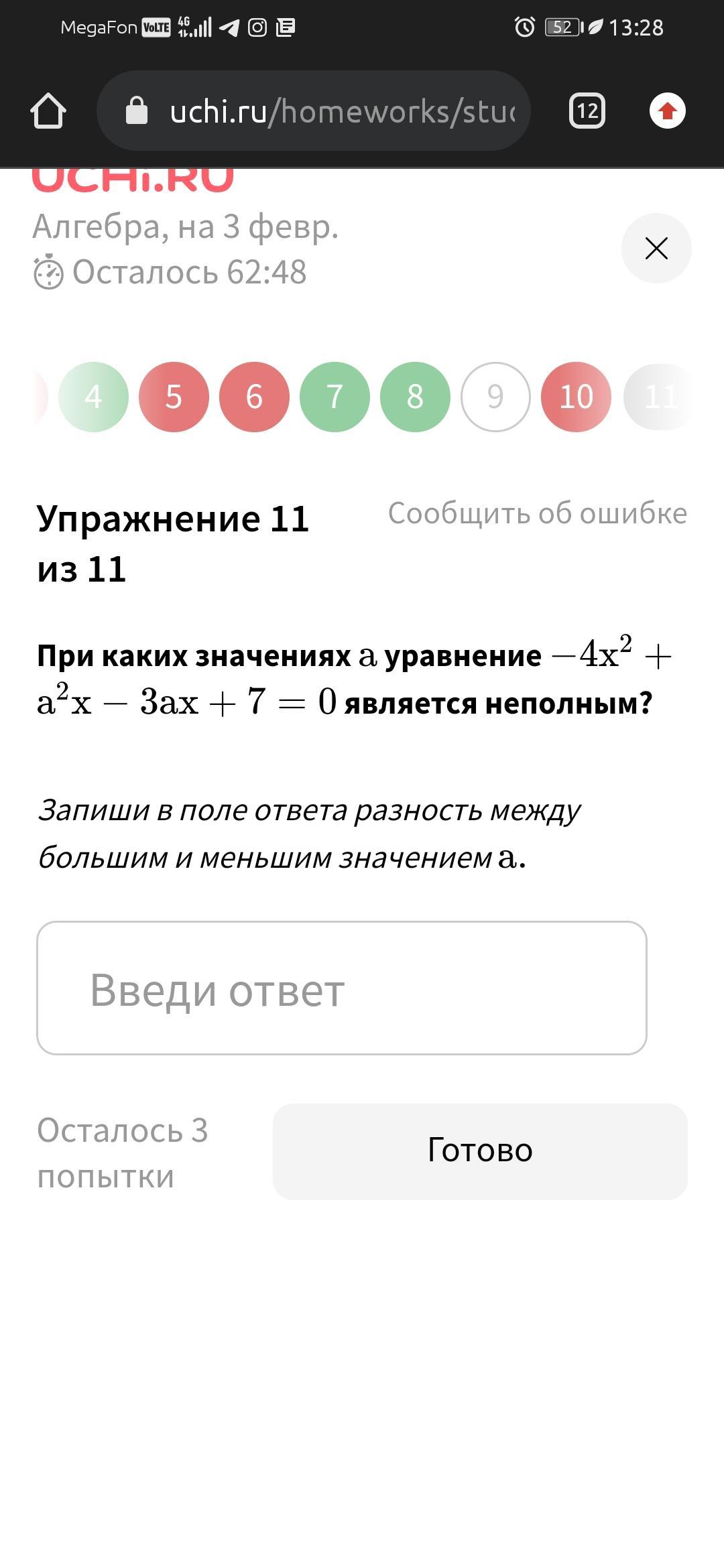Return to exercise 10

[x=576, y=397]
